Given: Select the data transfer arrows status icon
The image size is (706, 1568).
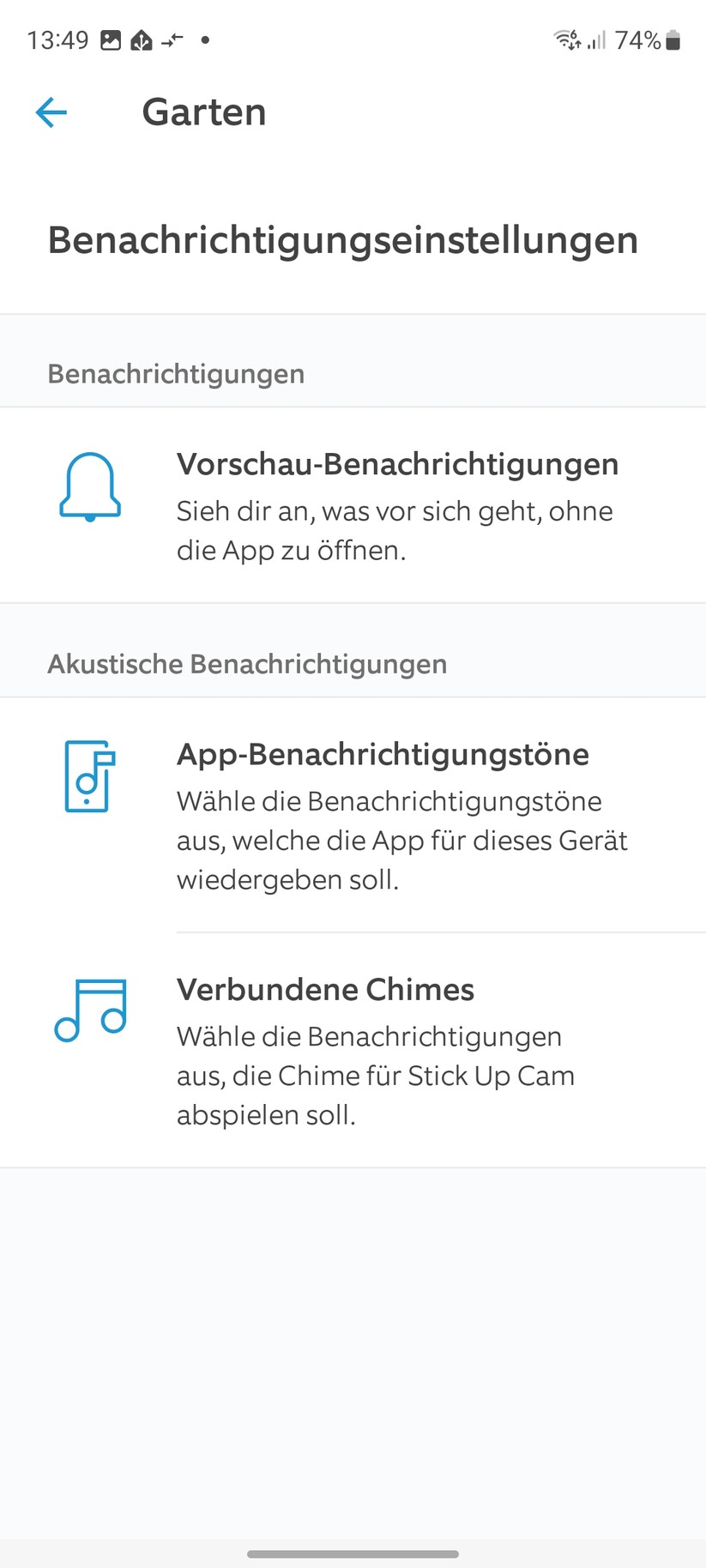Looking at the screenshot, I should (172, 39).
